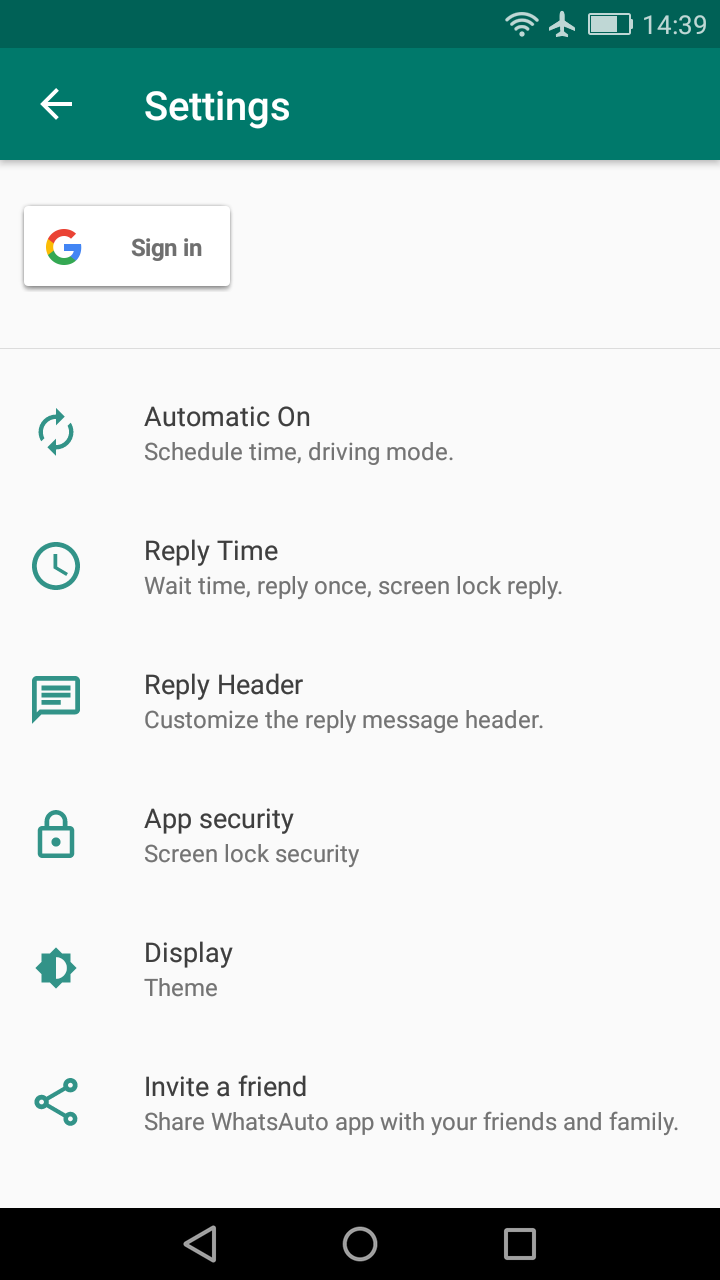
Task: Click the App security padlock icon
Action: tap(55, 833)
